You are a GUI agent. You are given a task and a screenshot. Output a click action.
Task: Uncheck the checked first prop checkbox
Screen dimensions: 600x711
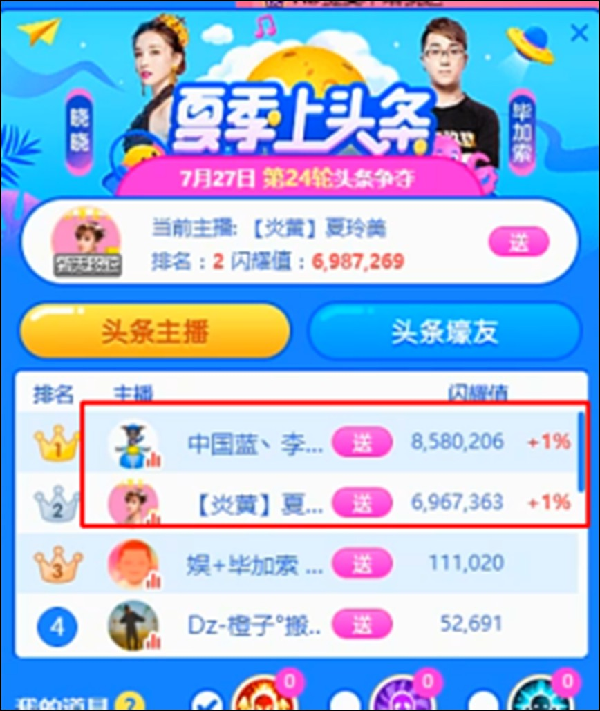click(209, 702)
